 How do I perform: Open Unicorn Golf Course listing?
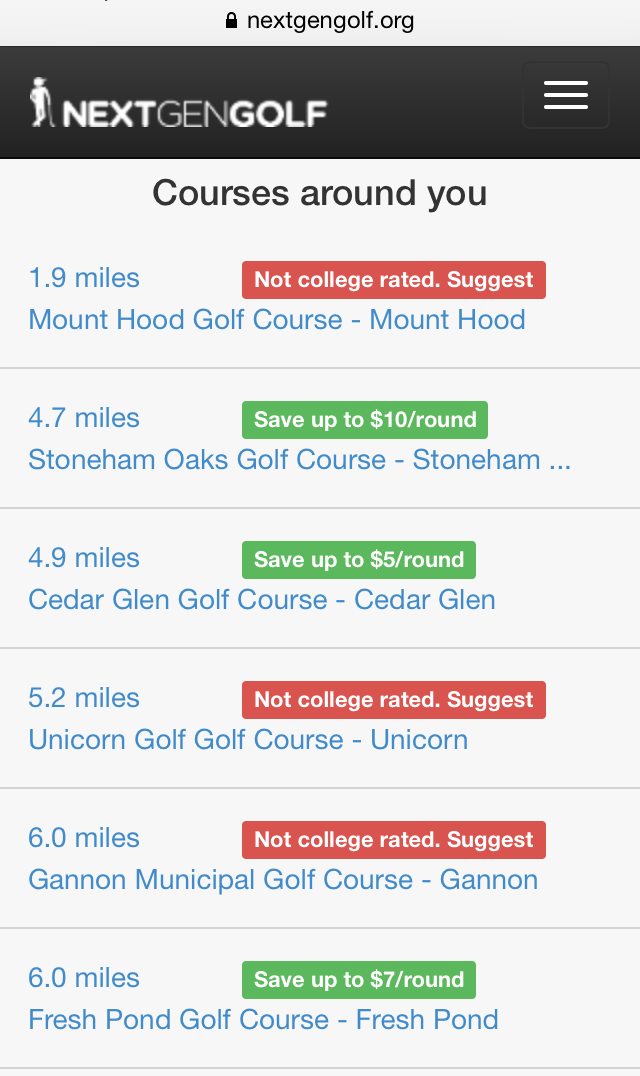click(248, 740)
